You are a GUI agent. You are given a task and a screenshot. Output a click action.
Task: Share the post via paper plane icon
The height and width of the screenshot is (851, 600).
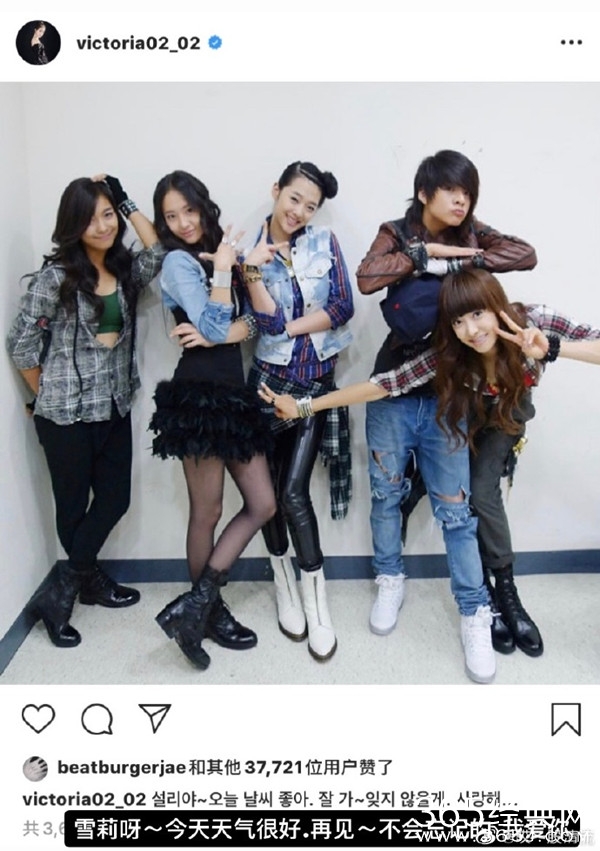pos(154,718)
